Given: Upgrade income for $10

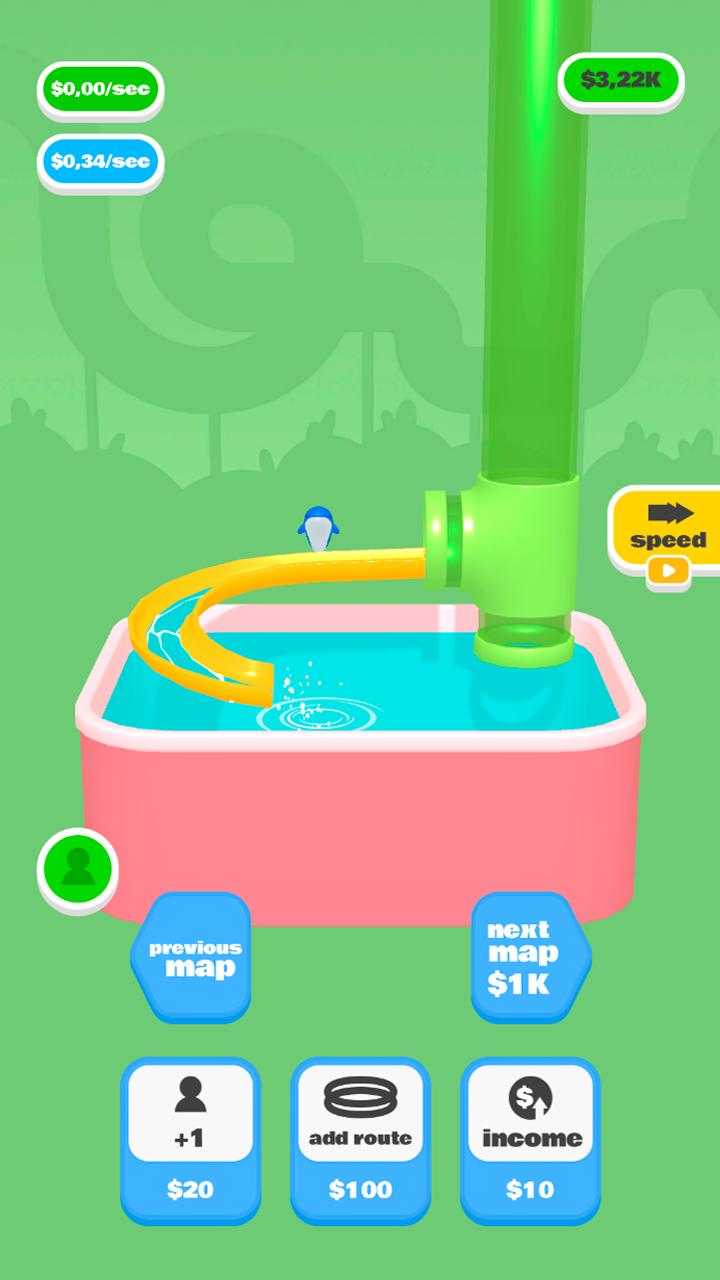Looking at the screenshot, I should [x=530, y=1140].
